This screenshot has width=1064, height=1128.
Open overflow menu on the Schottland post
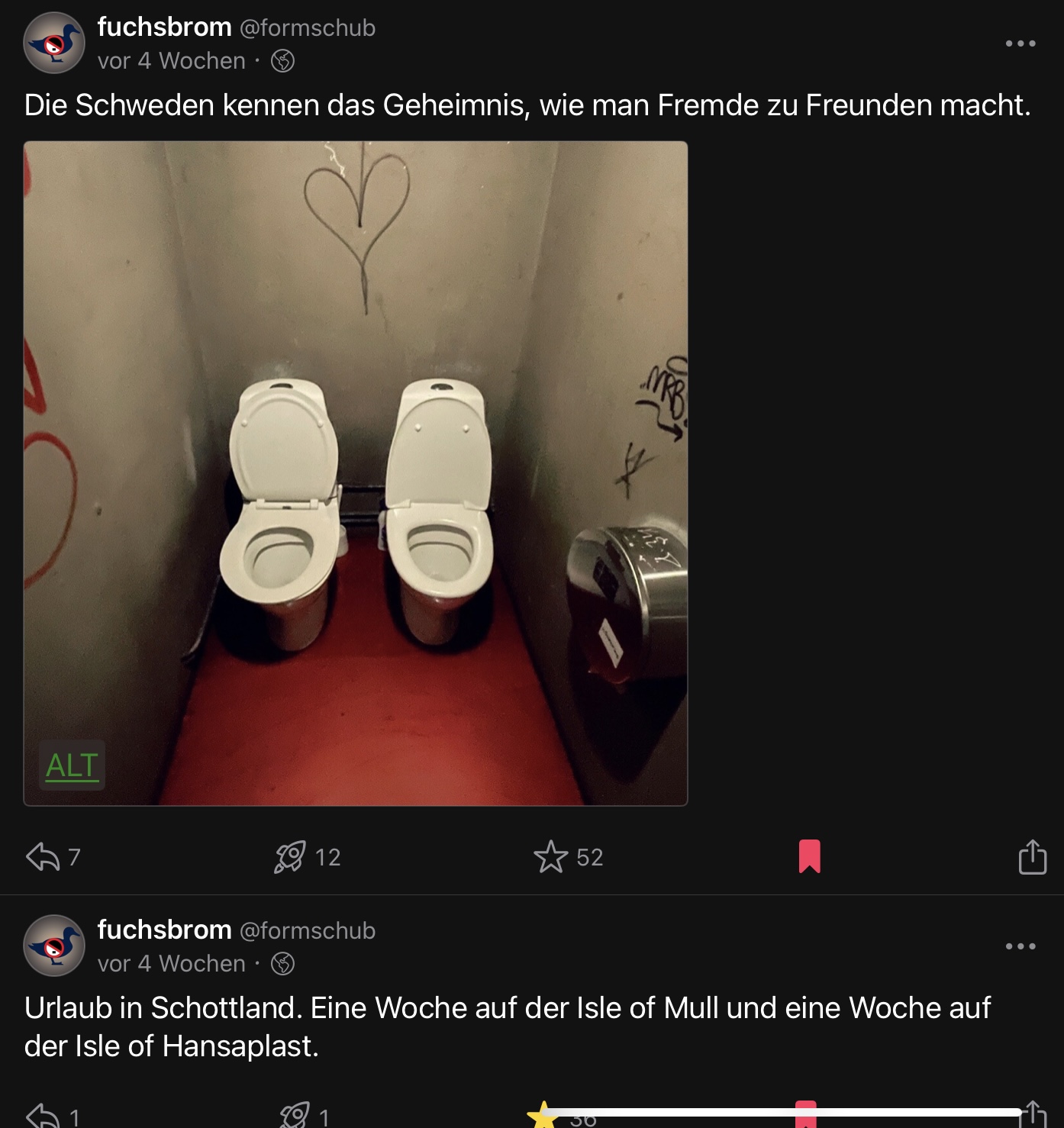(1020, 946)
